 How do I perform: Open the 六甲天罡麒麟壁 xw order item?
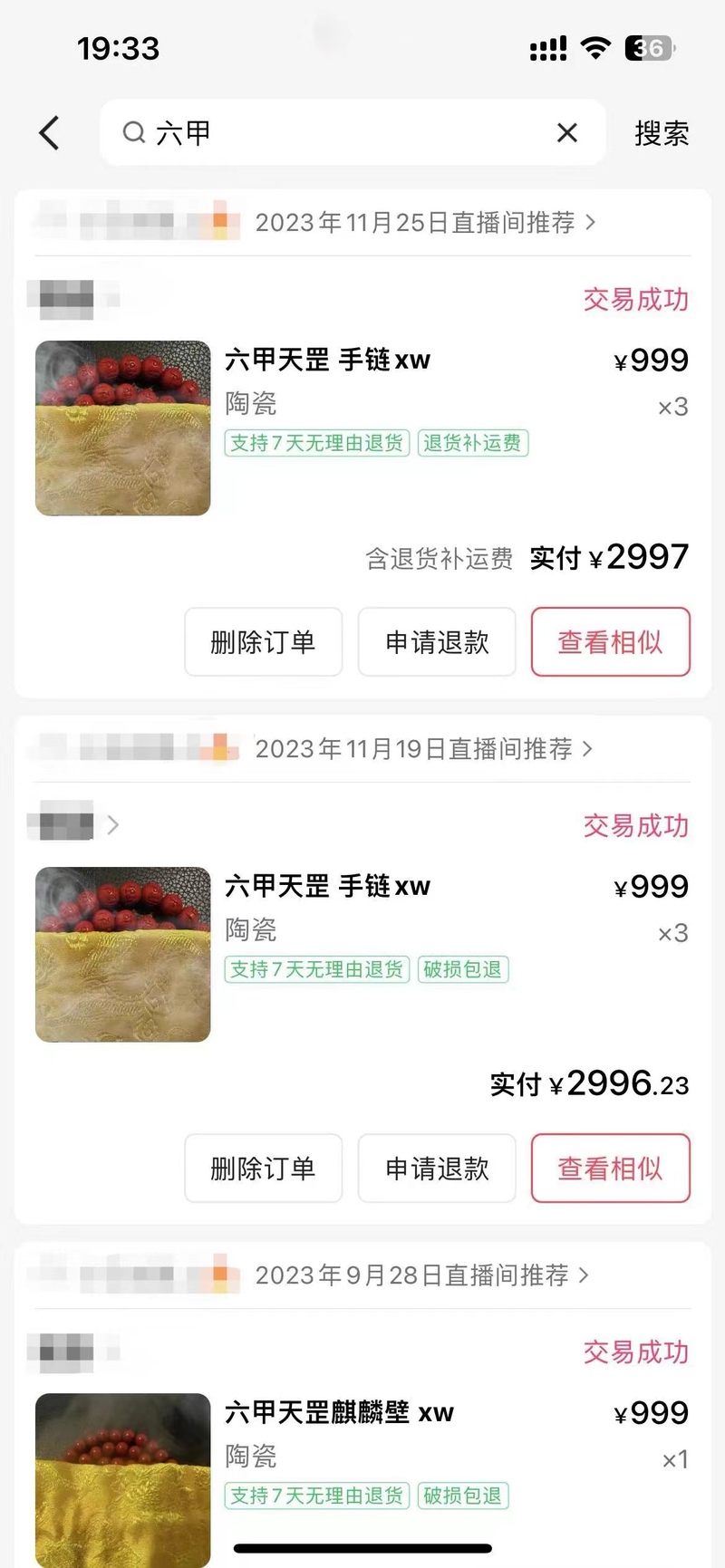(339, 1412)
